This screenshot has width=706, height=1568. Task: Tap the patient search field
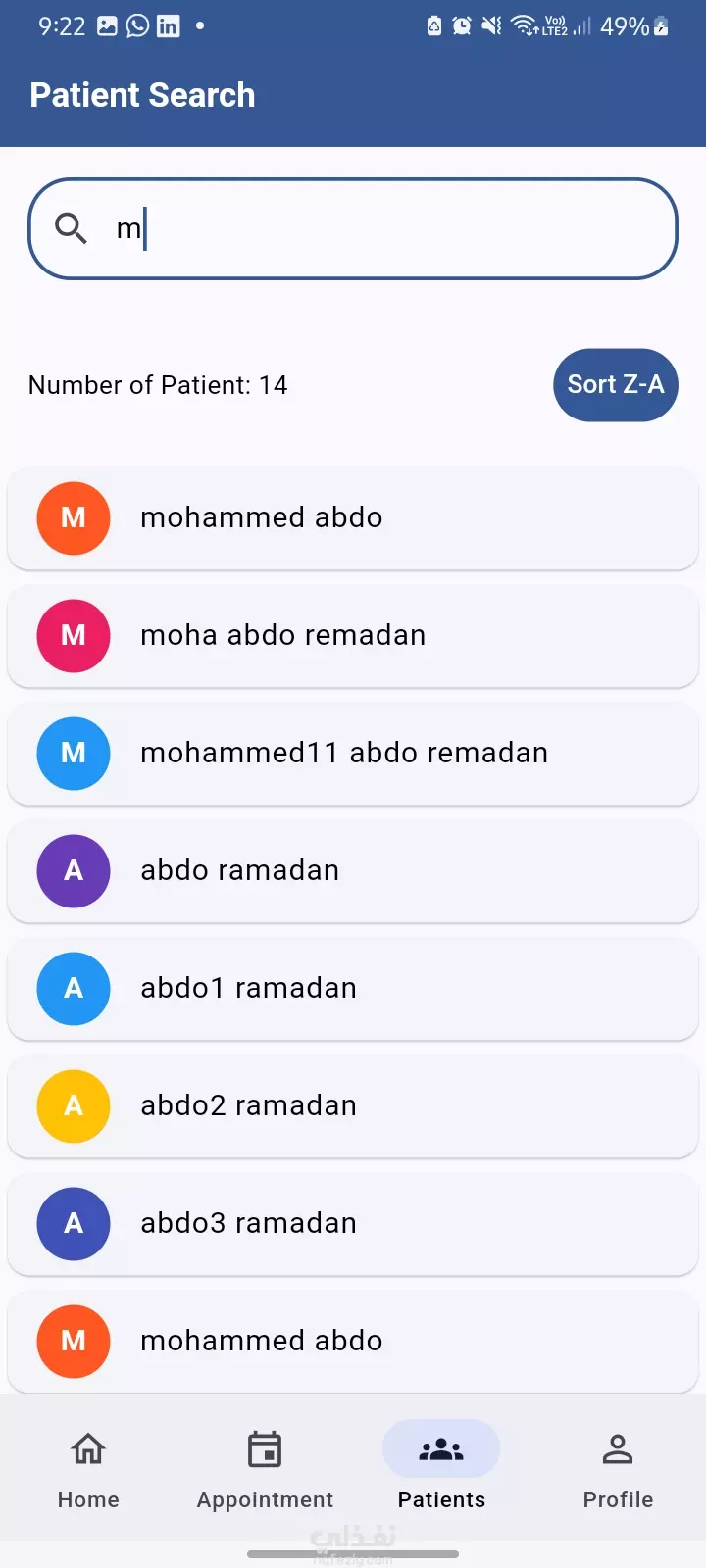click(353, 228)
